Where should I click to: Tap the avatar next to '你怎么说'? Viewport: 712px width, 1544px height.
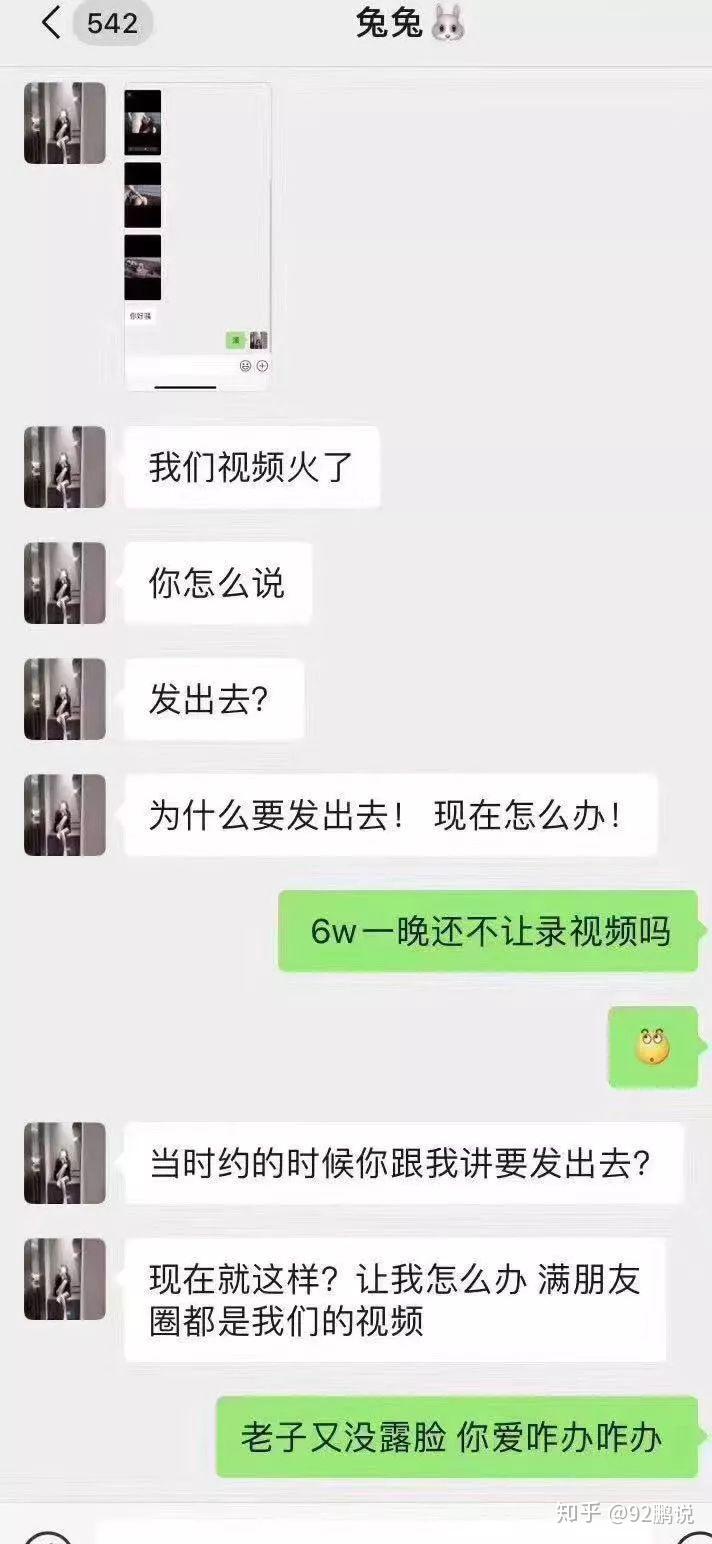65,583
